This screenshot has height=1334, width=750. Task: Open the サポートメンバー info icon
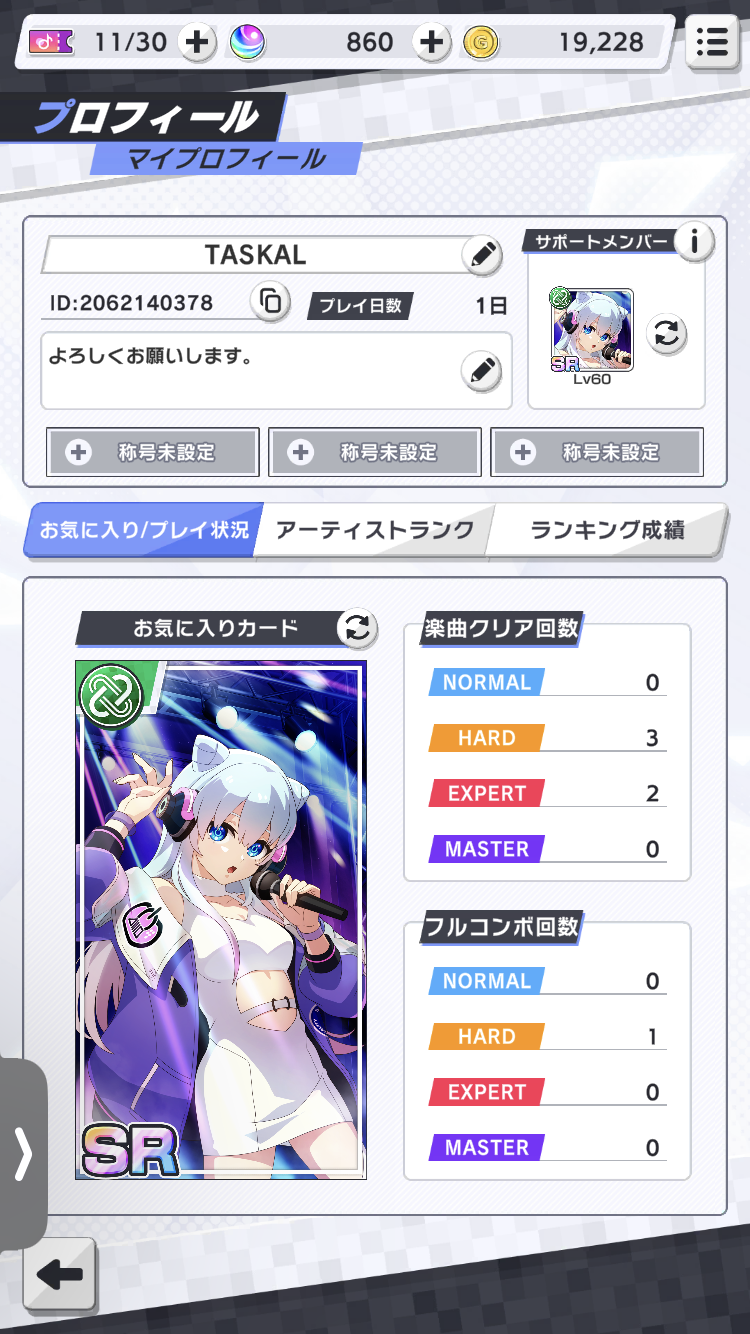(x=695, y=240)
